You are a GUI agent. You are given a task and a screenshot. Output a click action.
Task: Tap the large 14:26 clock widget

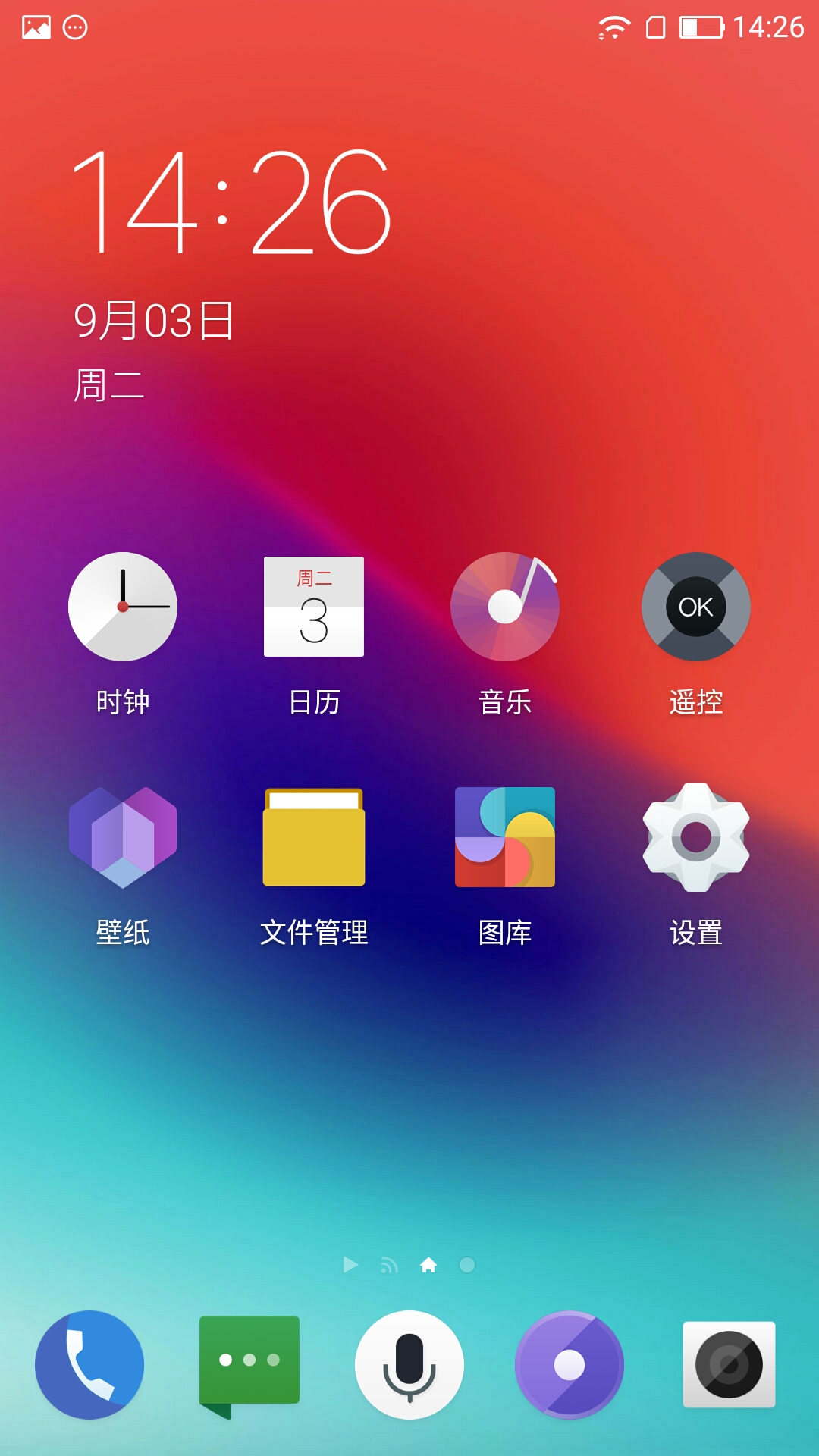pyautogui.click(x=231, y=202)
